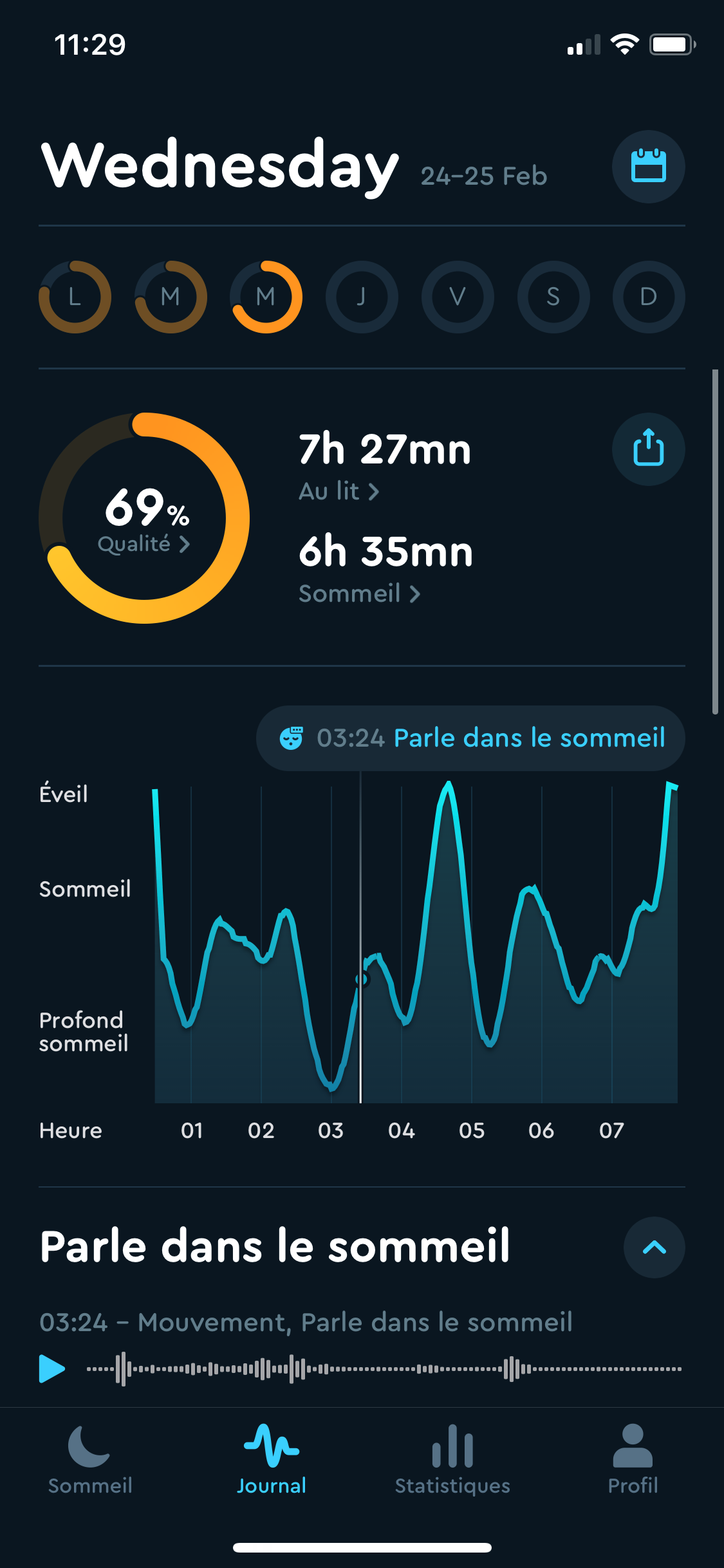Select the Sunday D circle

(x=648, y=297)
